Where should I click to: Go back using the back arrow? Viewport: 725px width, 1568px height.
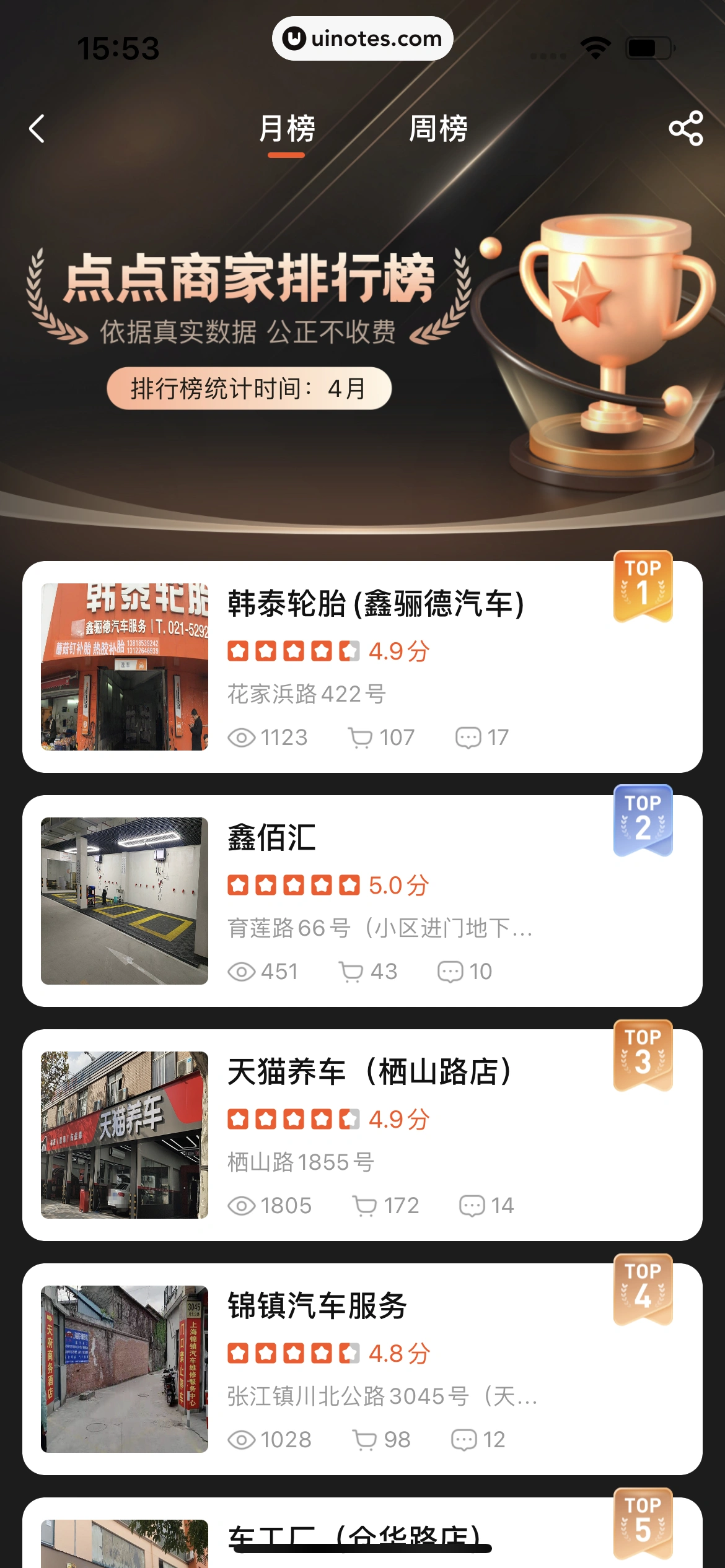pos(37,129)
